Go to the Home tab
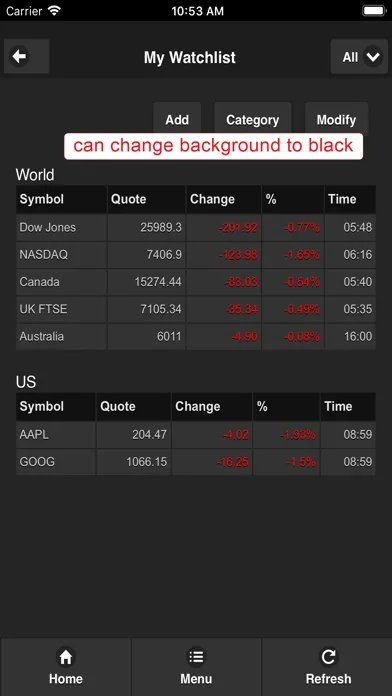392x696 pixels. (x=66, y=667)
